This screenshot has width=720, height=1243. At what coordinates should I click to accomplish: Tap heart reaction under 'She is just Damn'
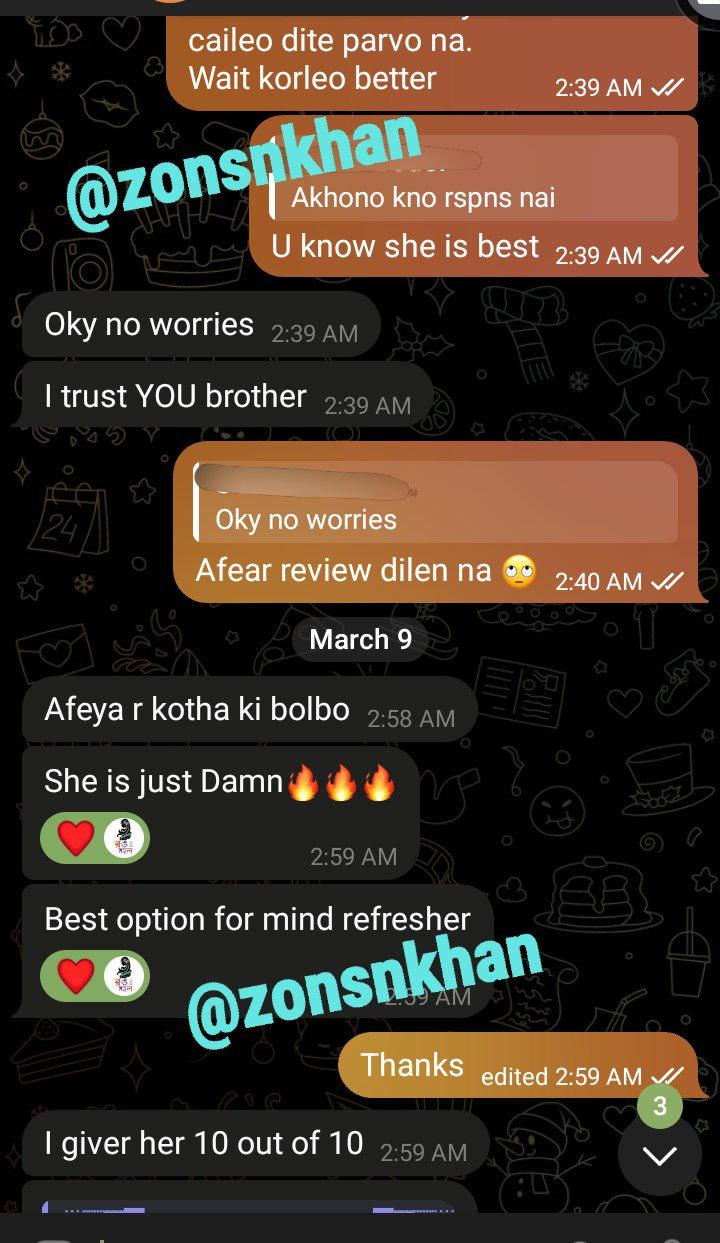click(x=76, y=839)
